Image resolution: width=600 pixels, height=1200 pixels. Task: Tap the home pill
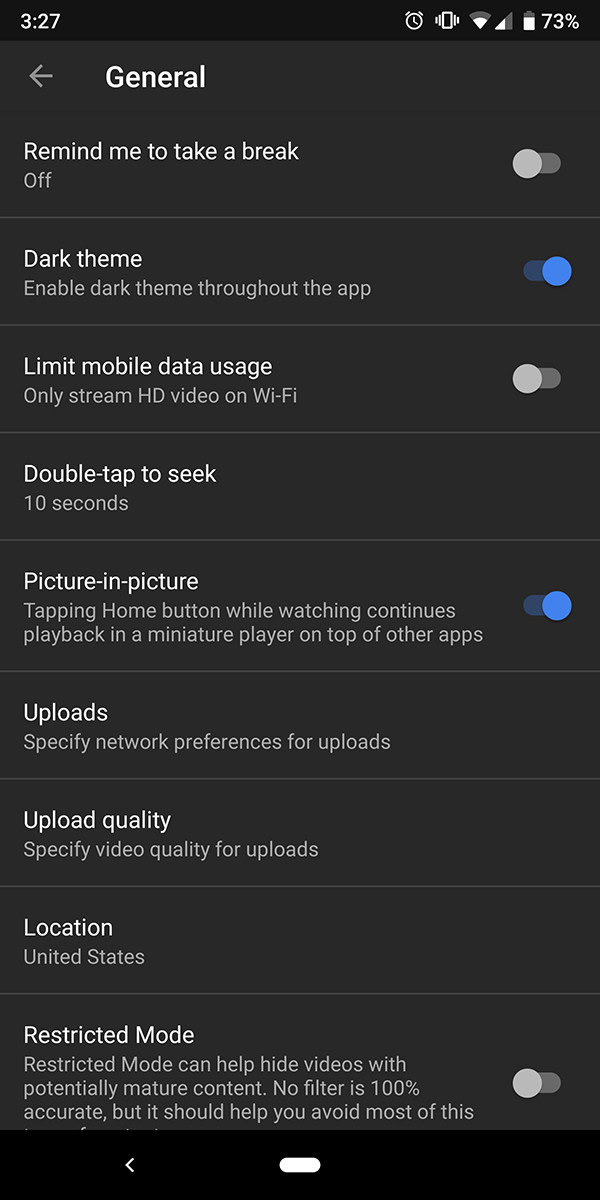tap(300, 1165)
